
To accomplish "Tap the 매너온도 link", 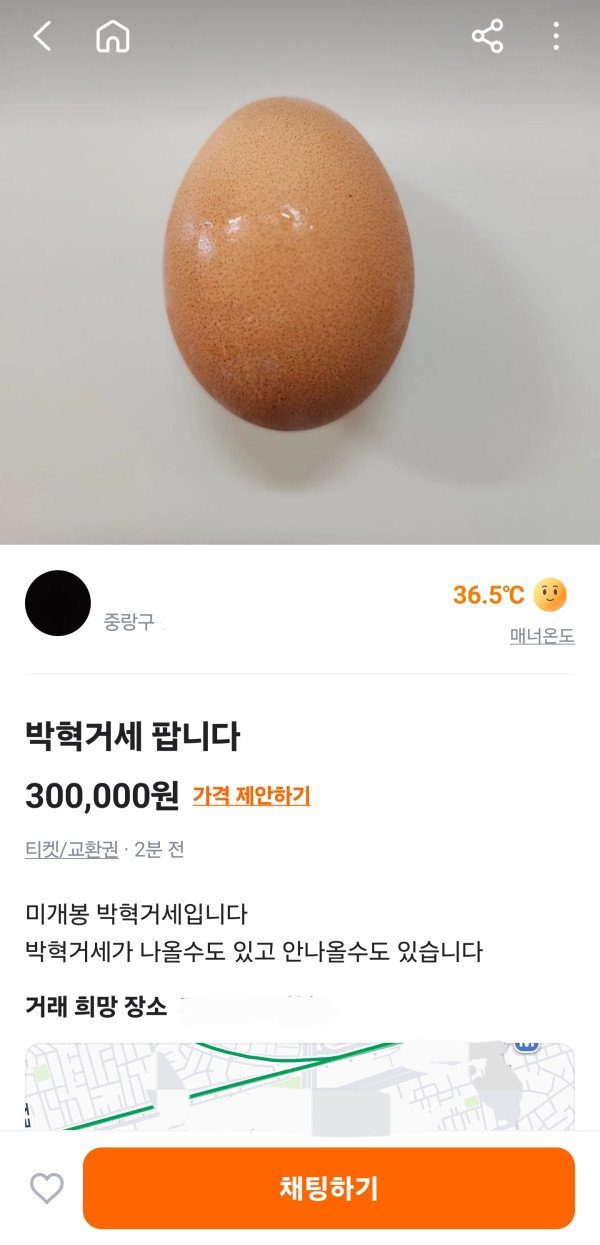I will coord(542,636).
